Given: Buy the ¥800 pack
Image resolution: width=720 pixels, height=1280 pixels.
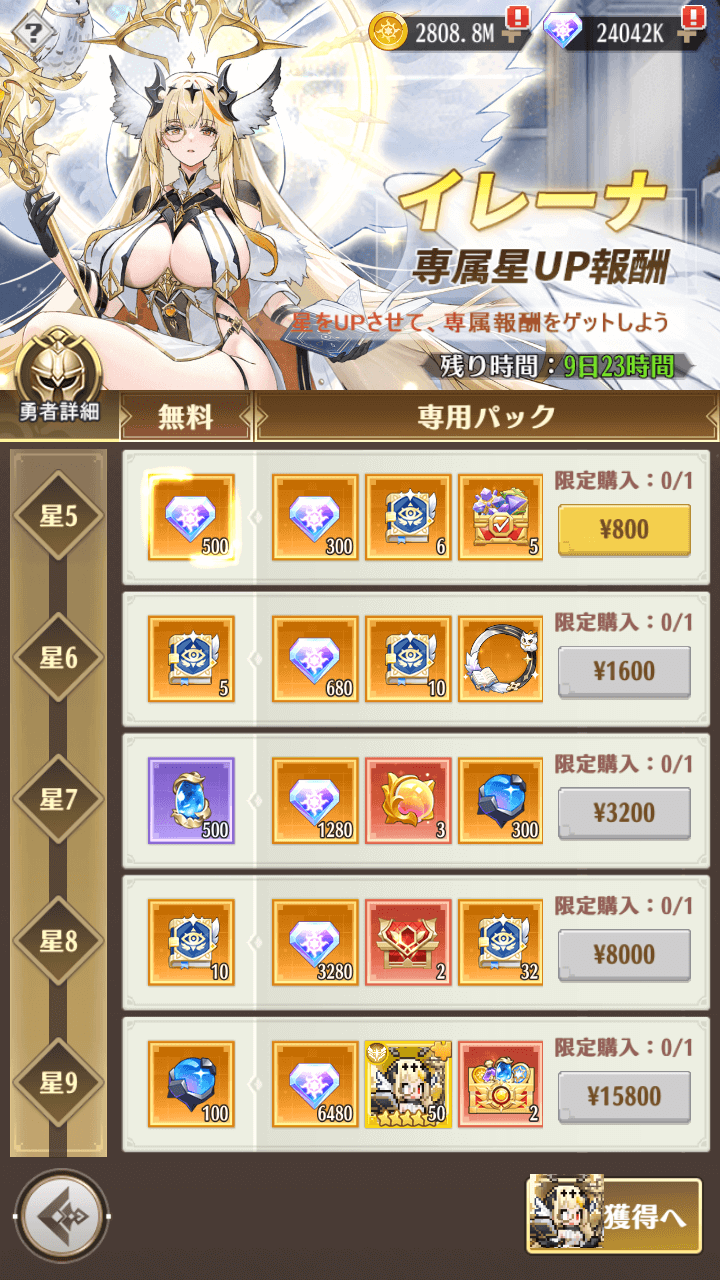Looking at the screenshot, I should (624, 530).
